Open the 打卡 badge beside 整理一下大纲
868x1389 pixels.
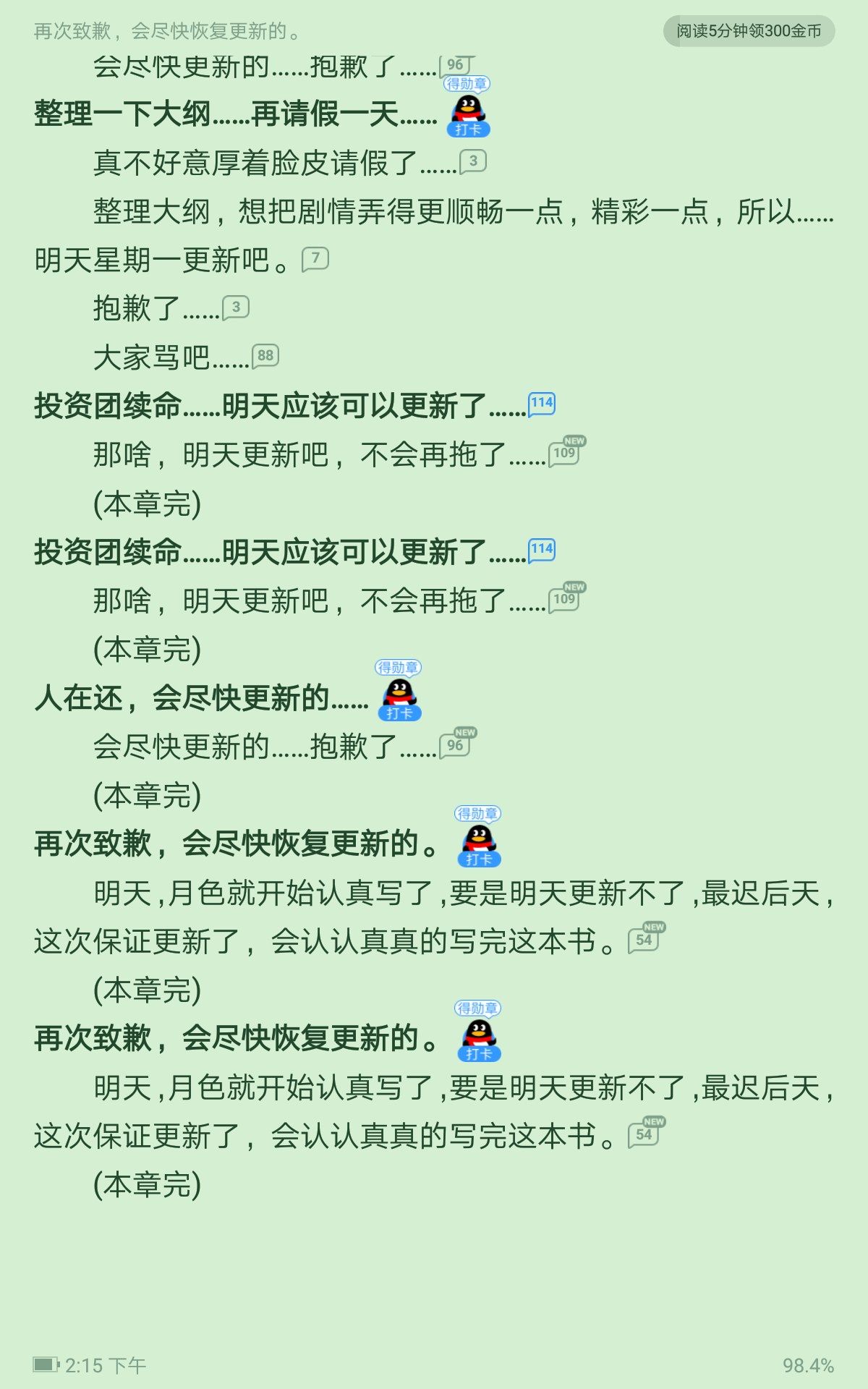pyautogui.click(x=468, y=116)
